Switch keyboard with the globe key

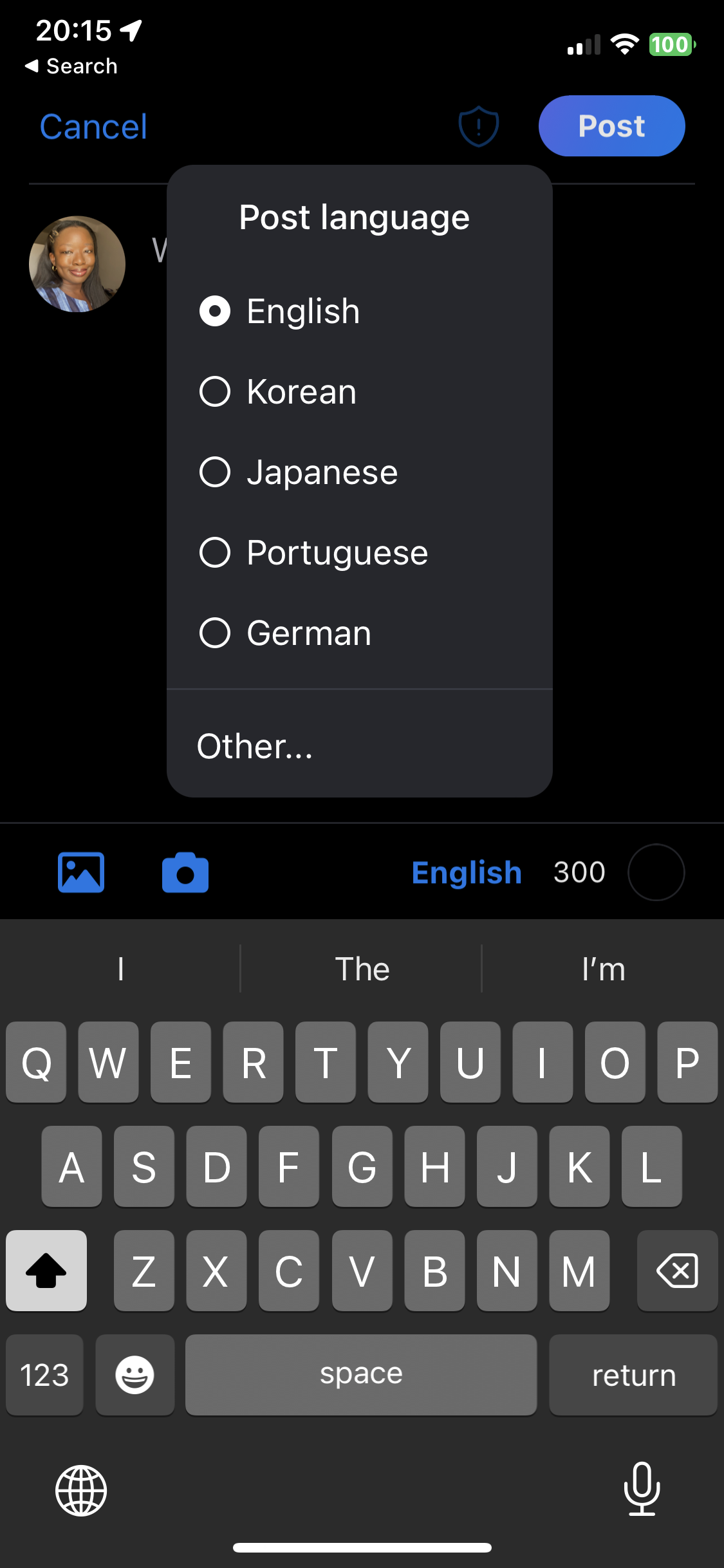[x=81, y=1490]
